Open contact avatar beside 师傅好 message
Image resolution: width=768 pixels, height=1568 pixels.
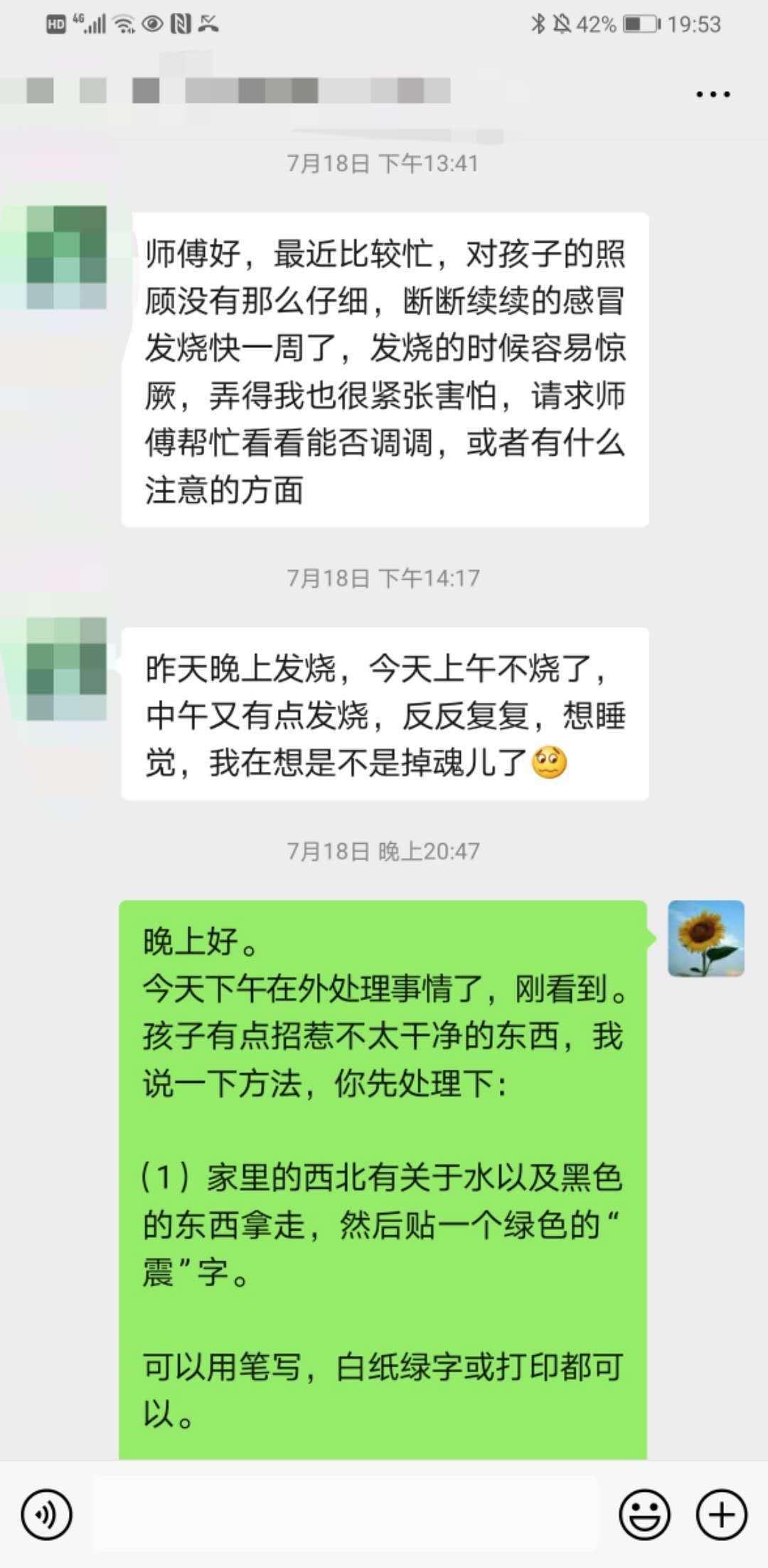pyautogui.click(x=66, y=257)
